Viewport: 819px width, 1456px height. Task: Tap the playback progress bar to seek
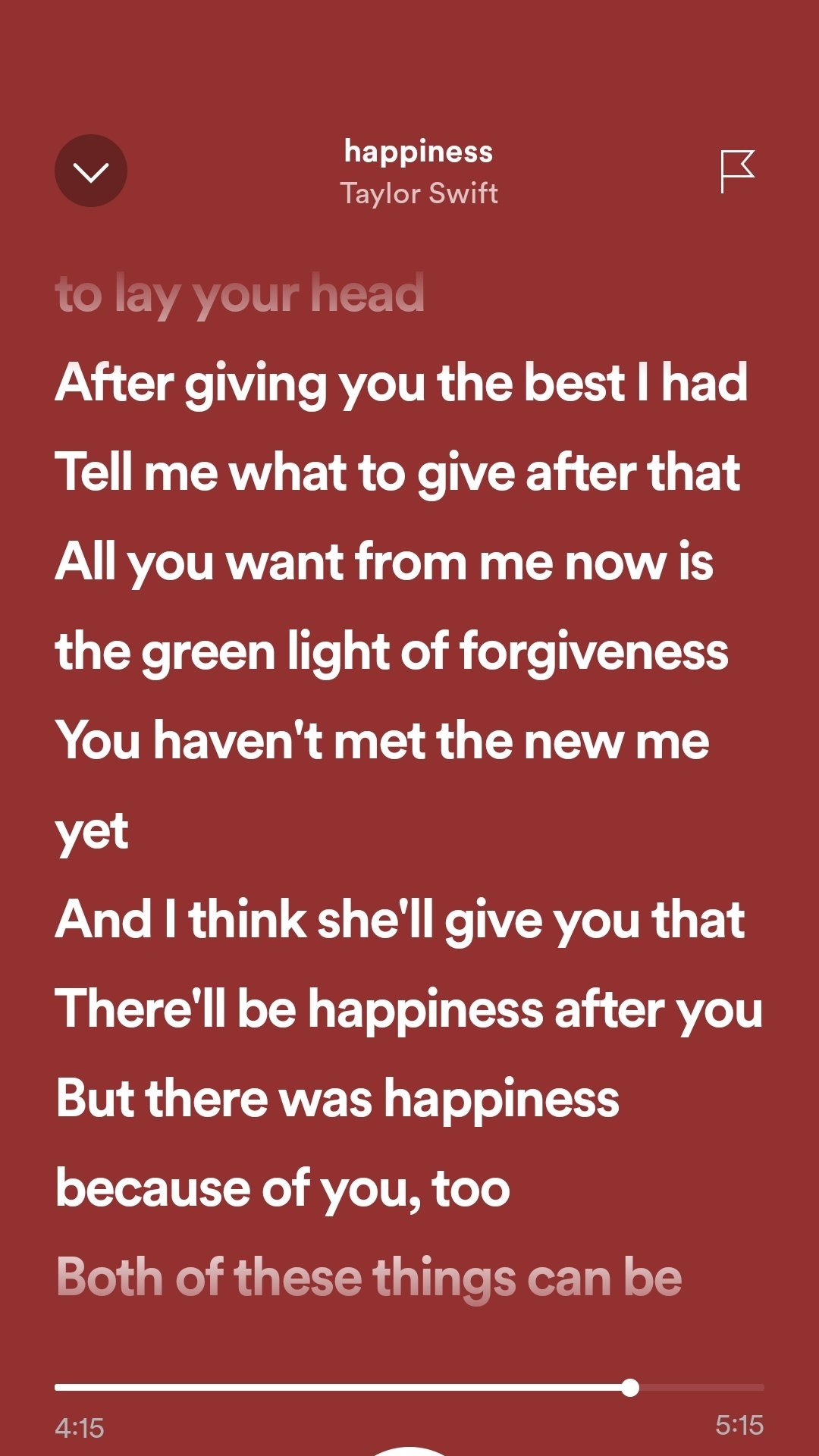click(x=341, y=1388)
